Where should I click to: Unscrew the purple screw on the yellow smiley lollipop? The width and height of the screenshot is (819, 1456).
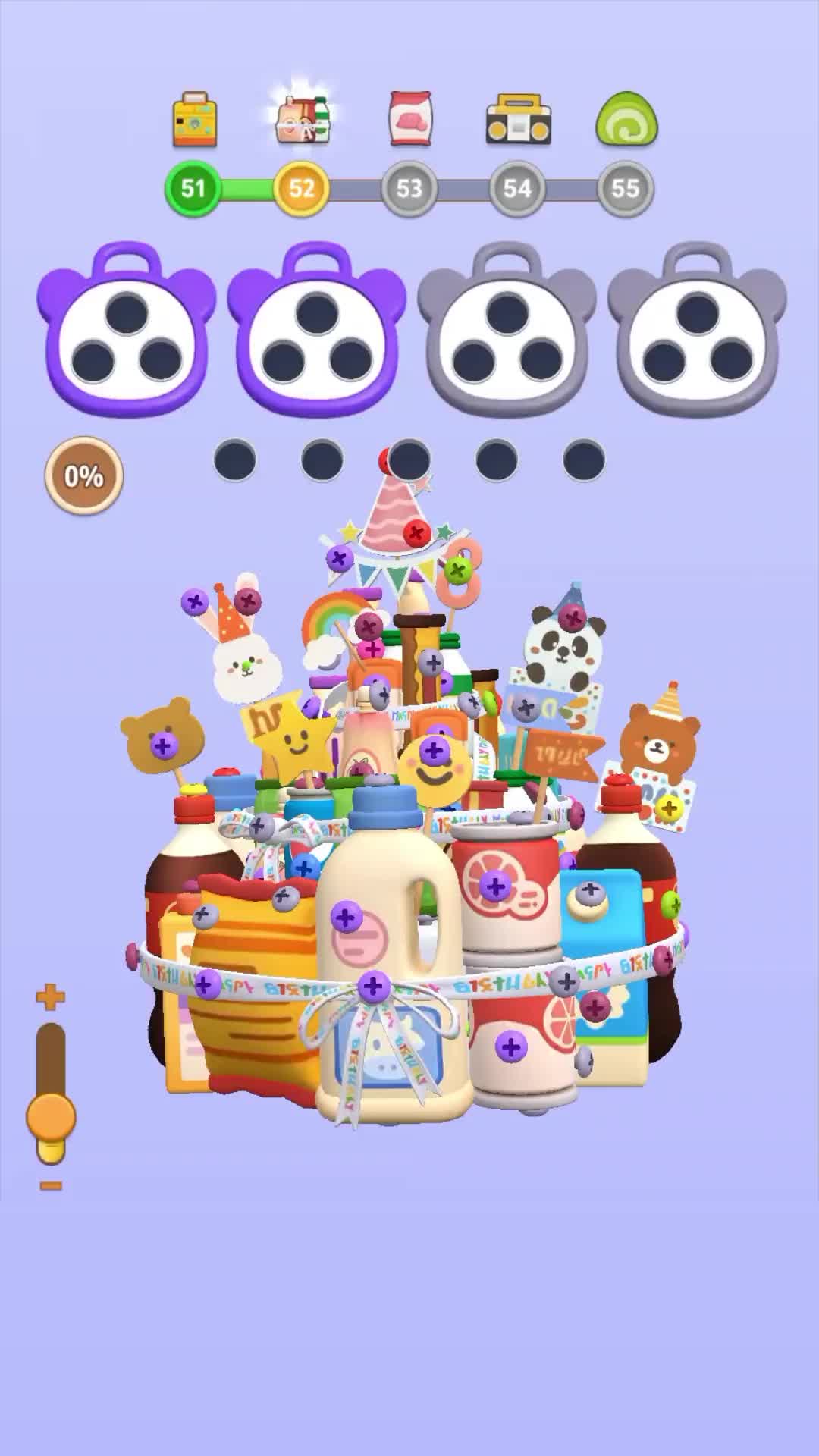coord(433,752)
